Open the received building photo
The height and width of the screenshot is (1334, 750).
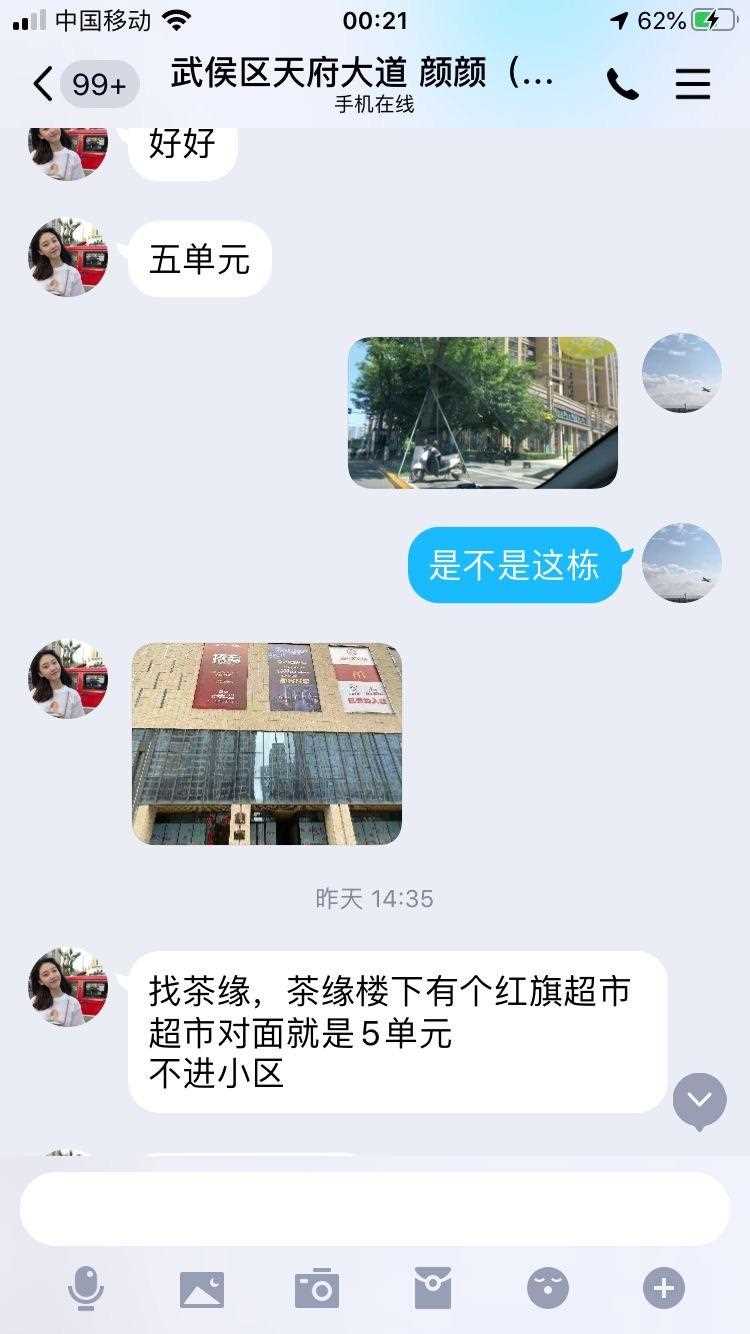(x=267, y=743)
